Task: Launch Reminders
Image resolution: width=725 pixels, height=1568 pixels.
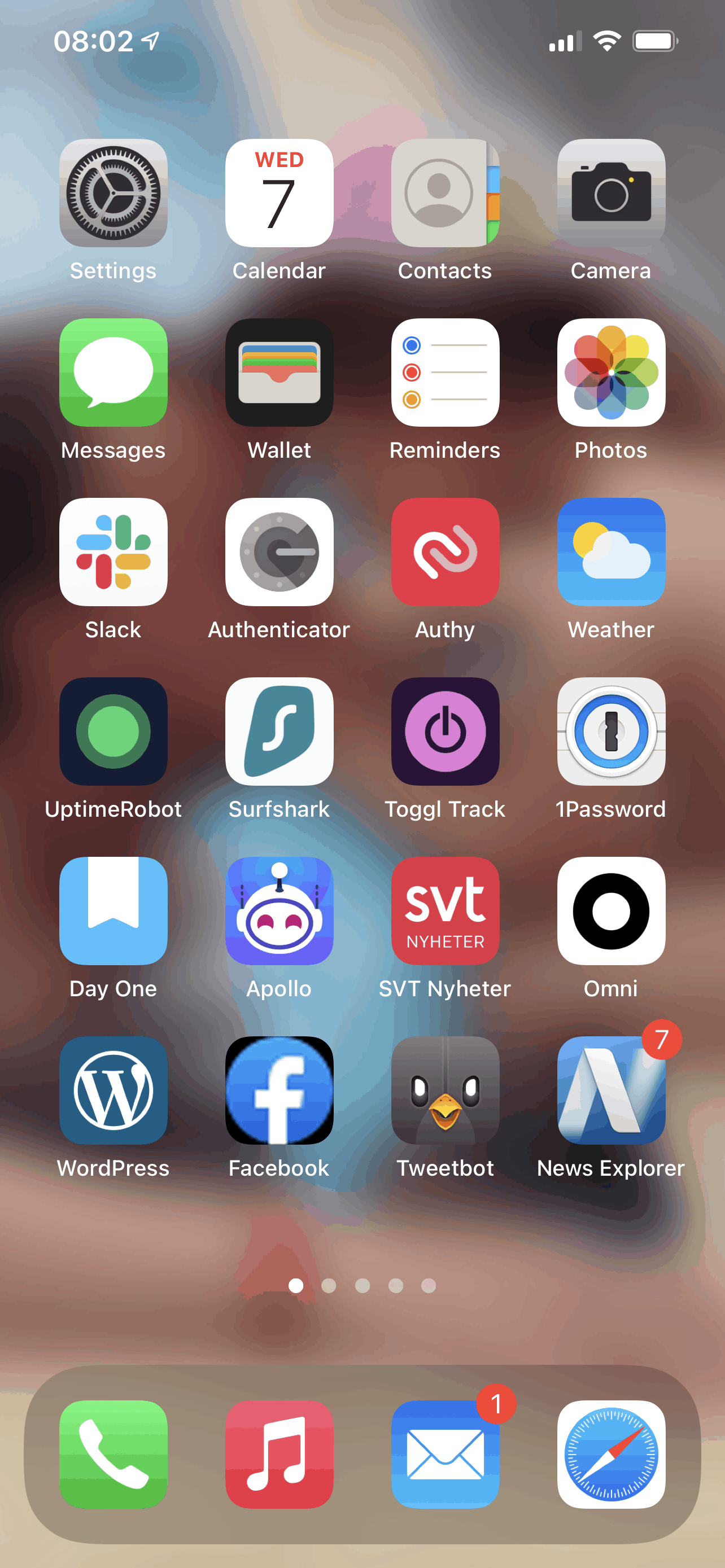Action: (445, 373)
